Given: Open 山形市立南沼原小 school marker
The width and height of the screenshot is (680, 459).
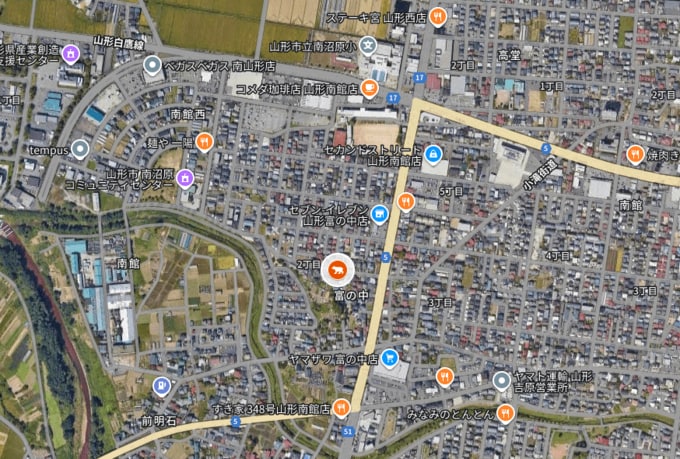Looking at the screenshot, I should 368,45.
